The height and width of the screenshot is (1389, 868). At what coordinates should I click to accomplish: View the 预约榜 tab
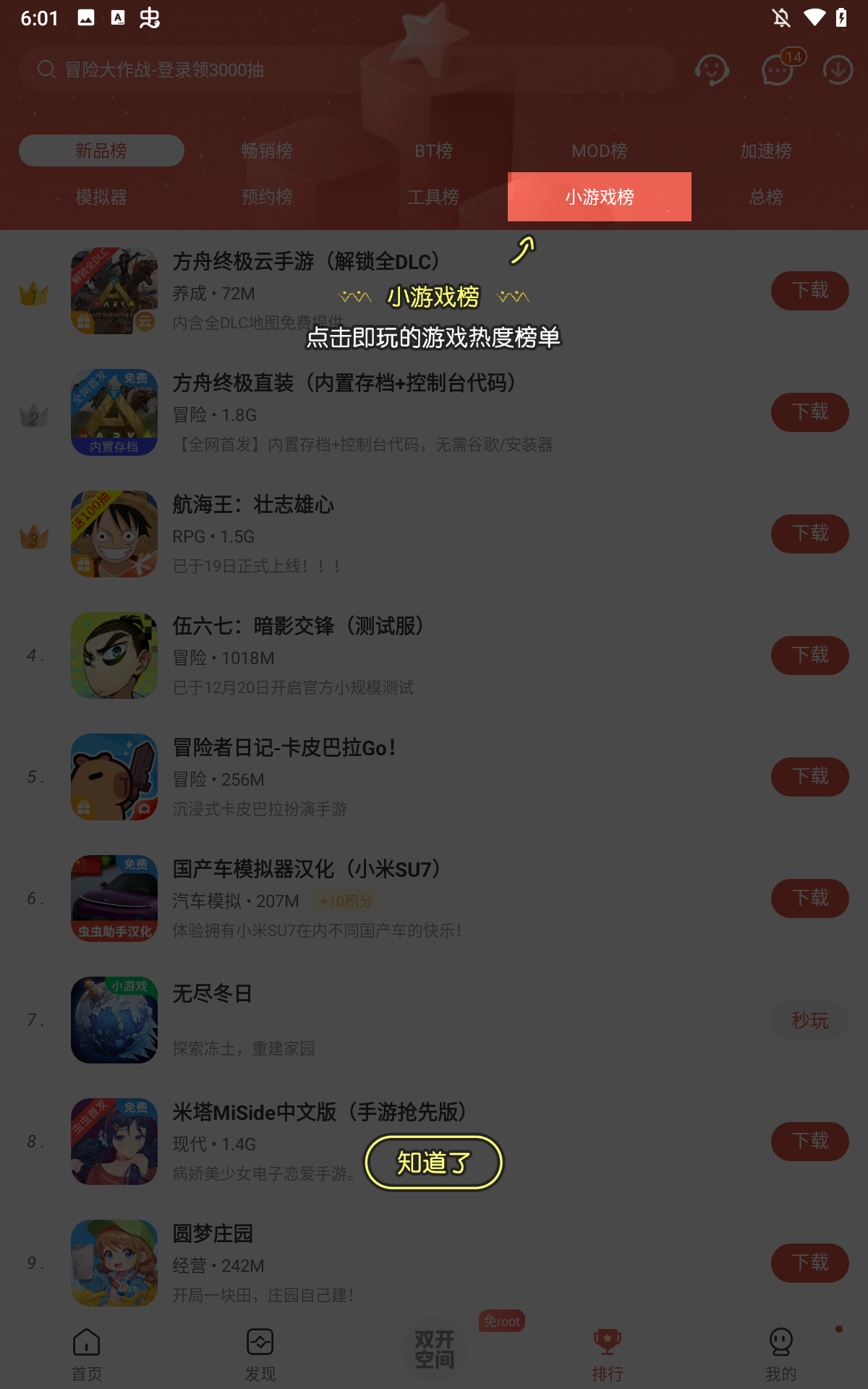[267, 197]
